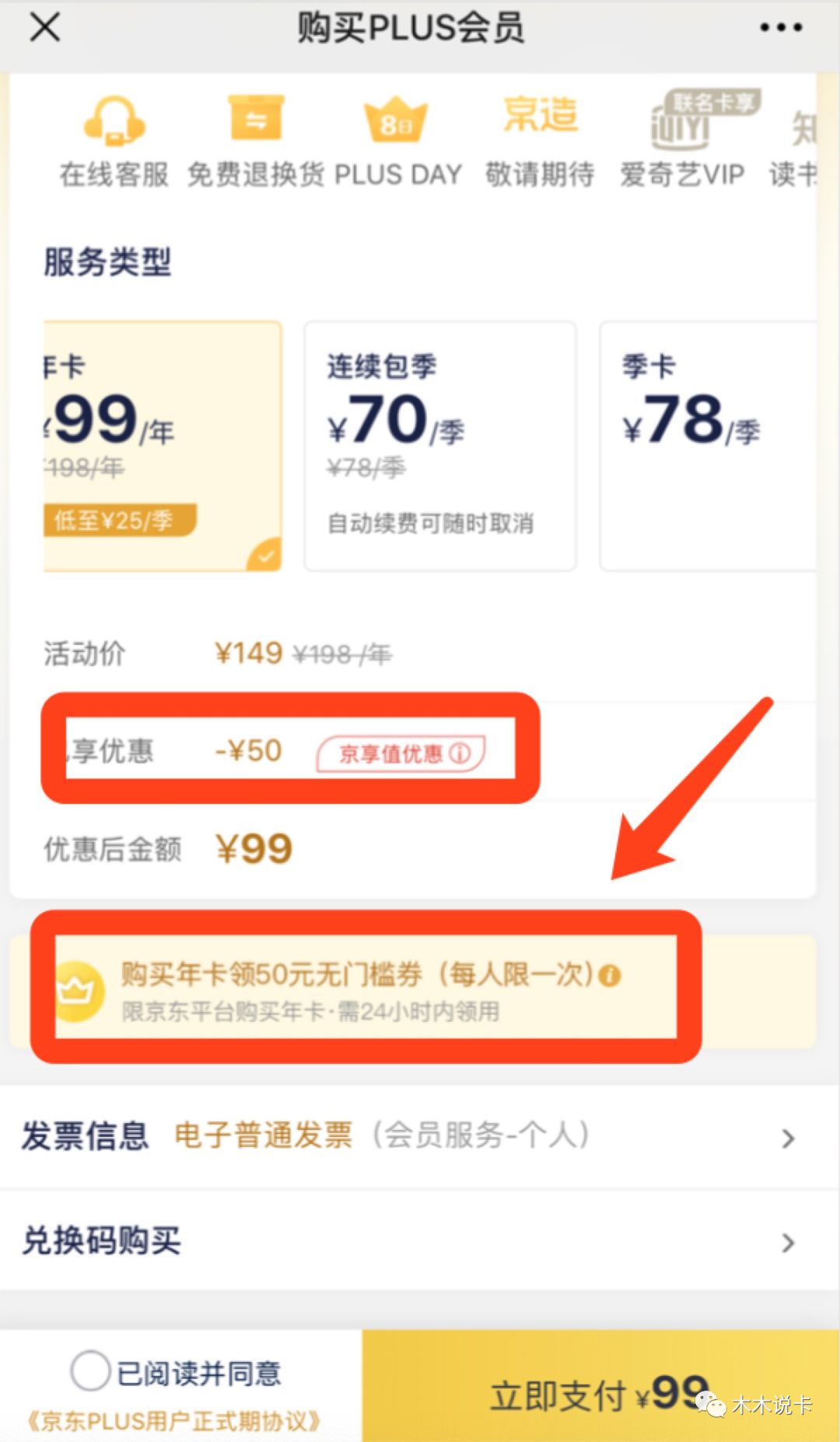Choose the 连续包季 ¥70/季 plan
Viewport: 840px width, 1442px height.
[x=440, y=446]
